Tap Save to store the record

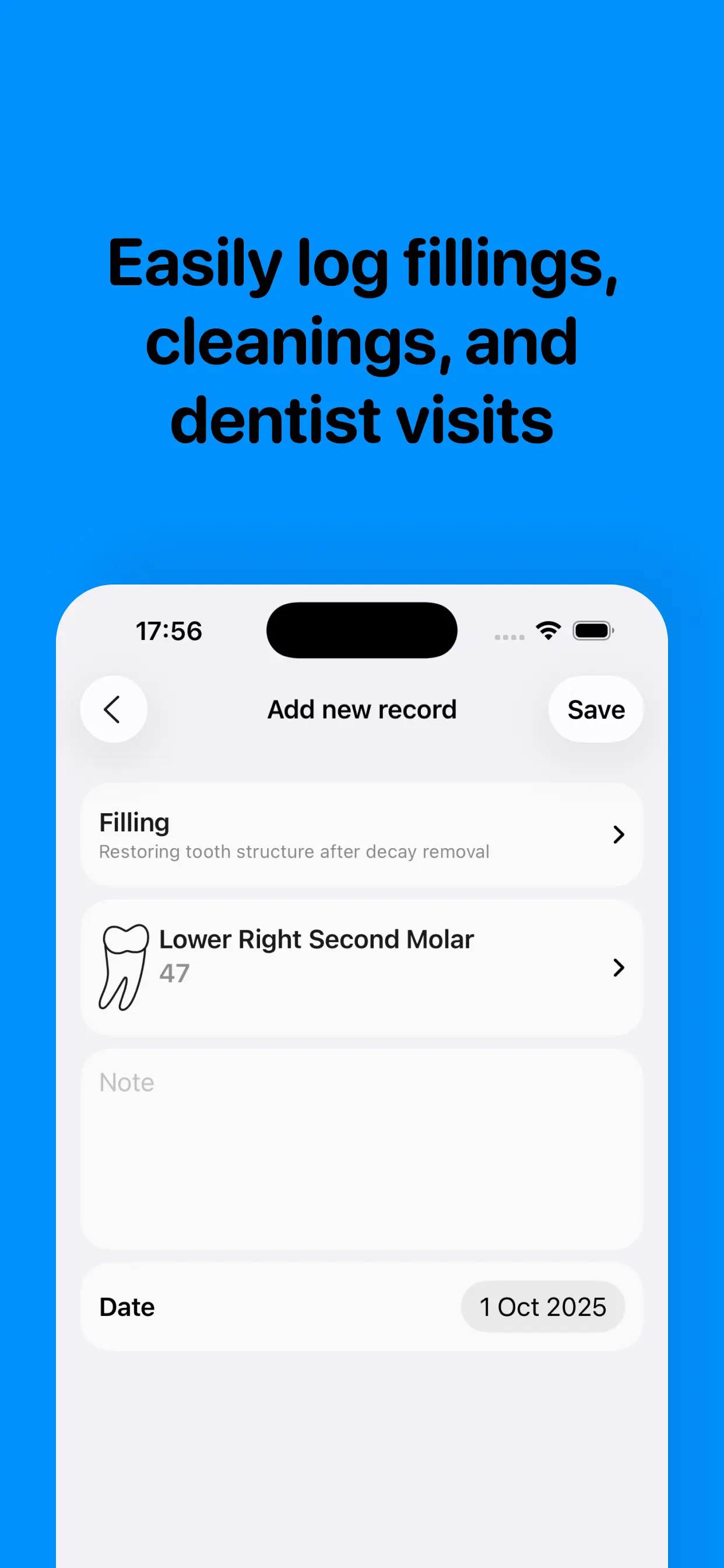click(595, 709)
